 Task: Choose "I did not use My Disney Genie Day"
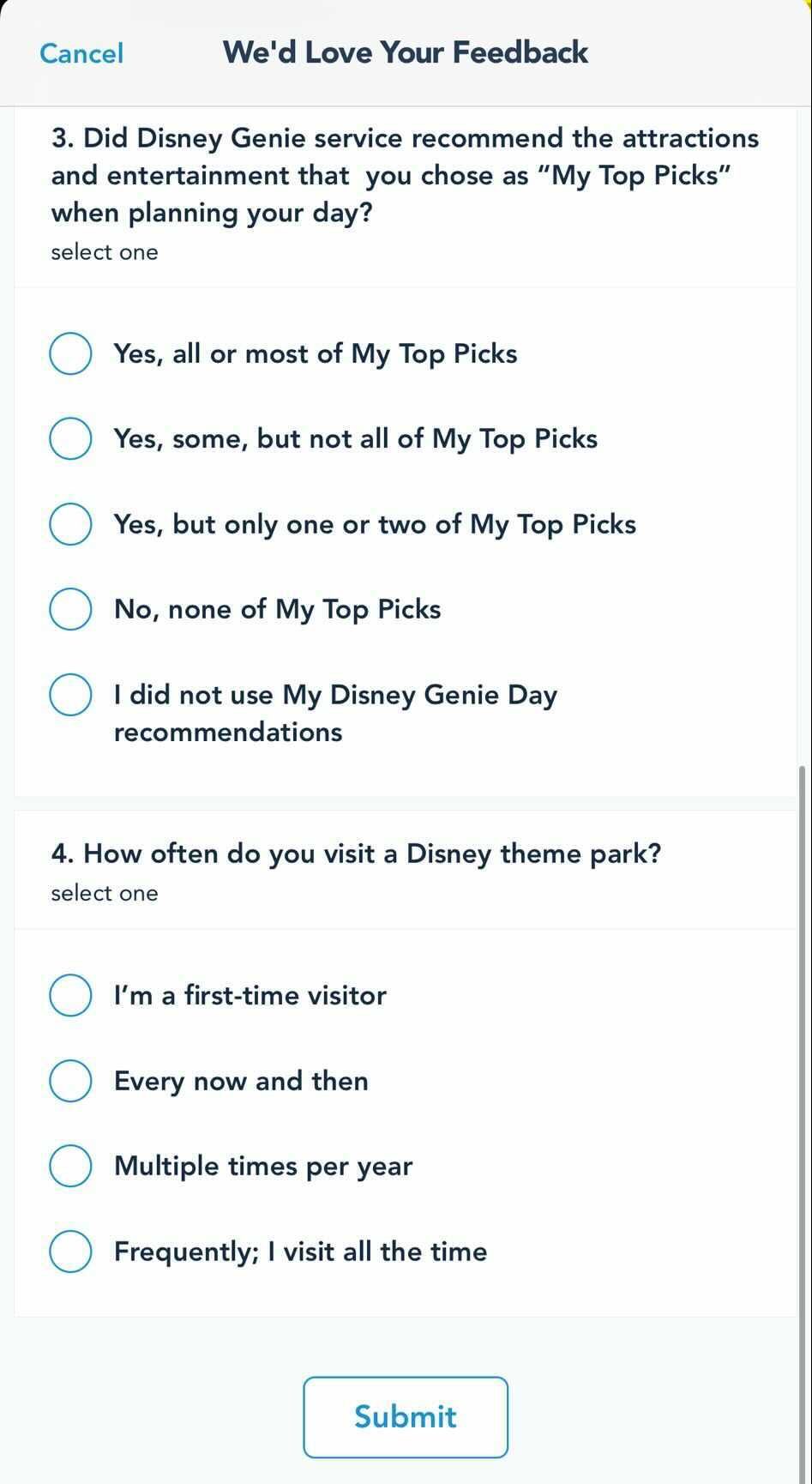[x=71, y=695]
